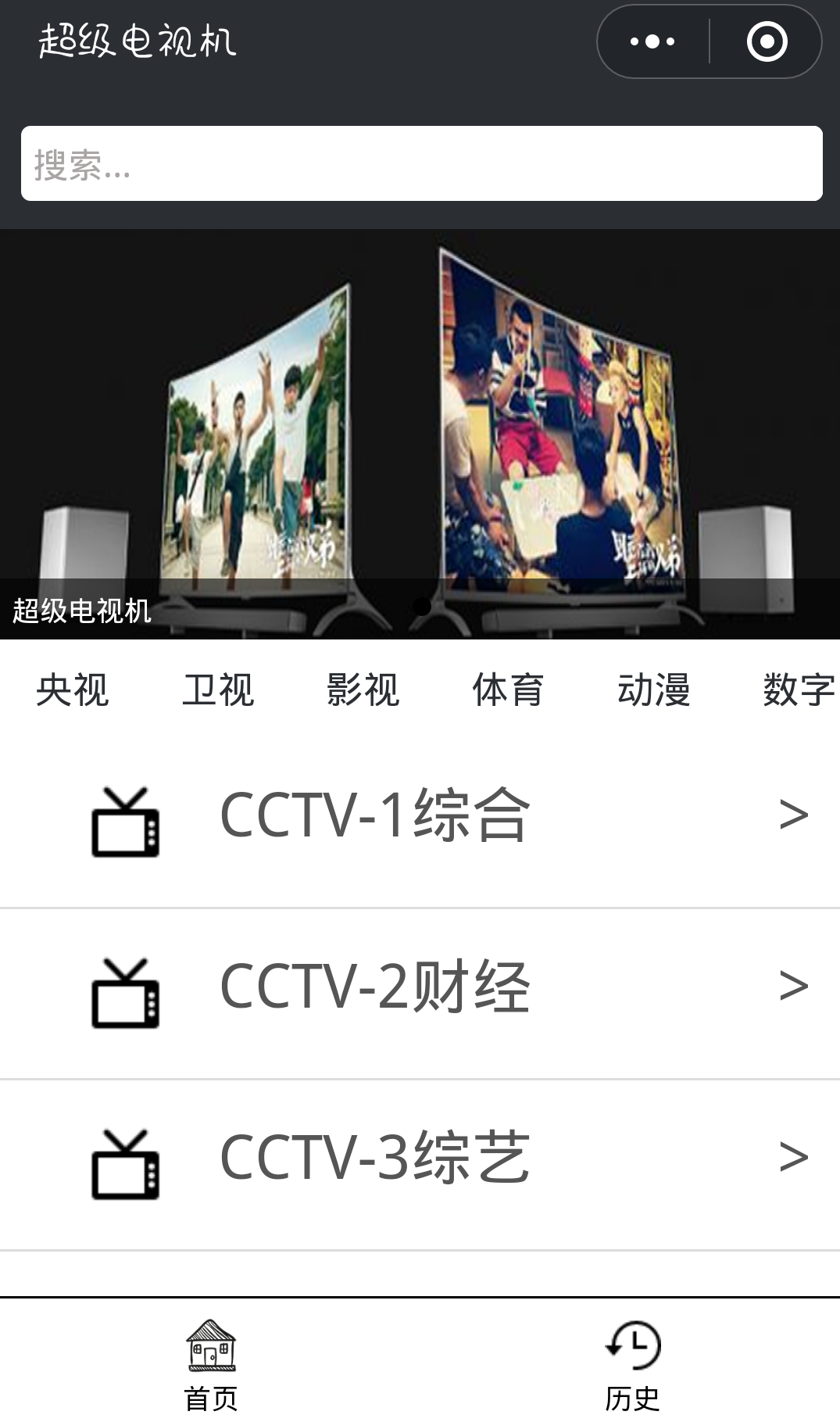Switch to the 卫视 category
Image resolution: width=840 pixels, height=1422 pixels.
point(218,690)
